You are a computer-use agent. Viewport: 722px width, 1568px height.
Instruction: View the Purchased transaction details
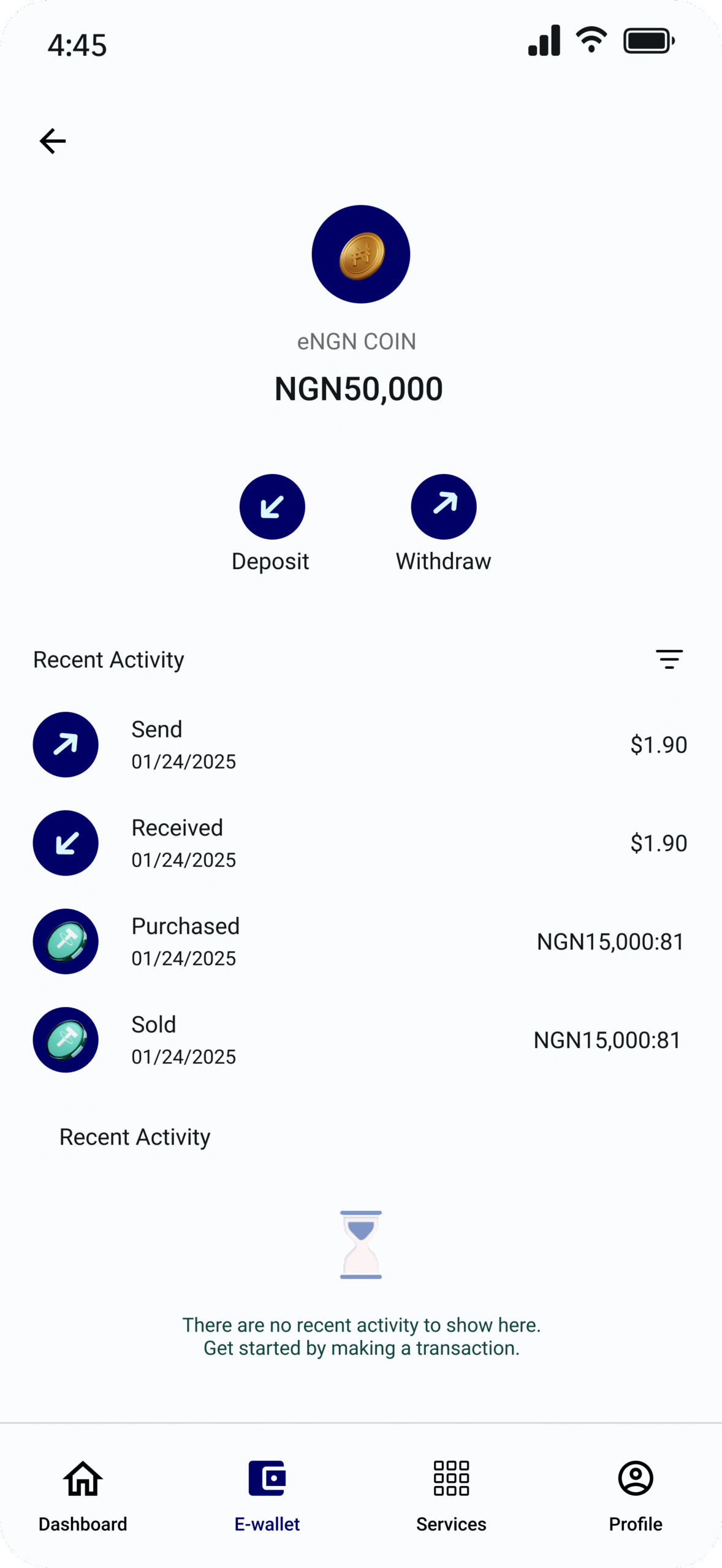pyautogui.click(x=360, y=941)
